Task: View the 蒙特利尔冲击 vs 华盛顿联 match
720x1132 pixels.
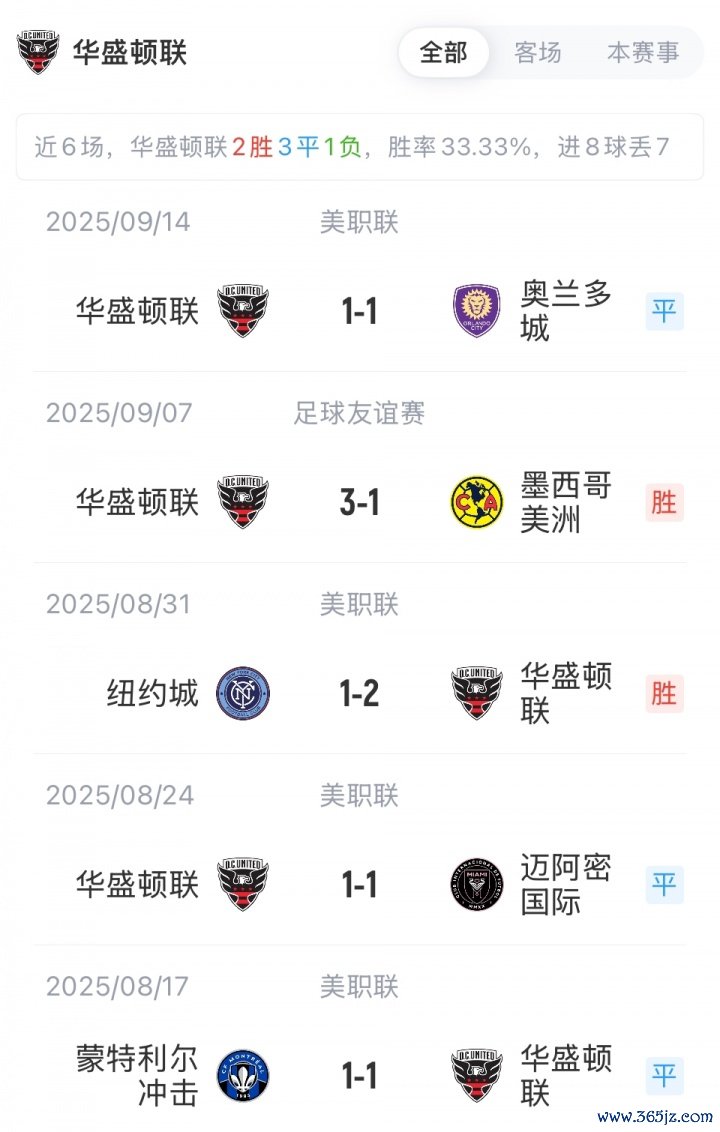Action: click(x=360, y=1075)
